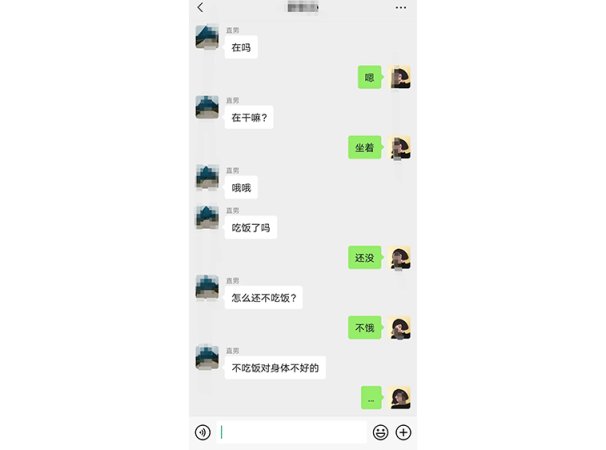Open own avatar next to 嗯

click(x=401, y=78)
